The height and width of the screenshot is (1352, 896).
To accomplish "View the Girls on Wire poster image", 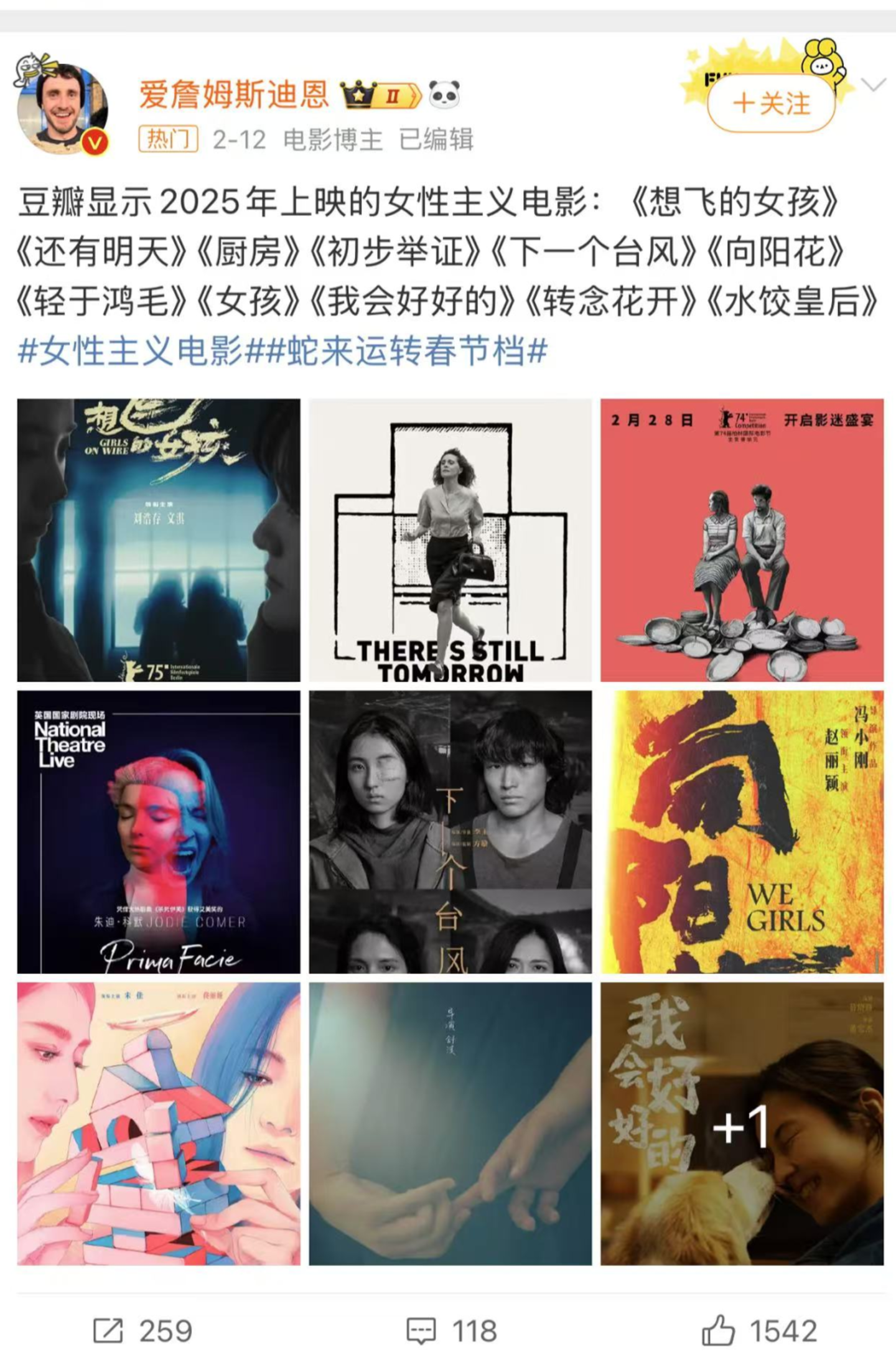I will coord(159,540).
